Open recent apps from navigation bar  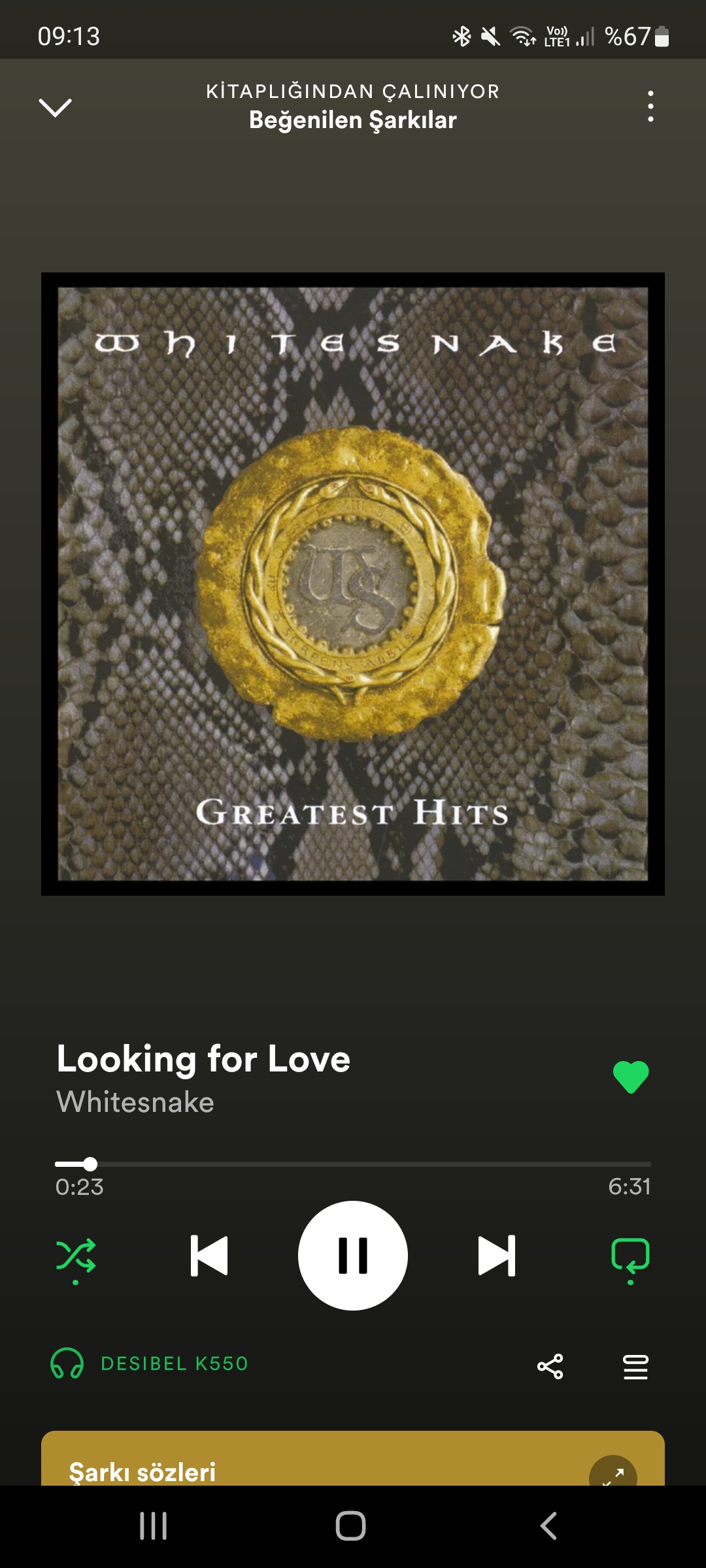pos(154,1526)
